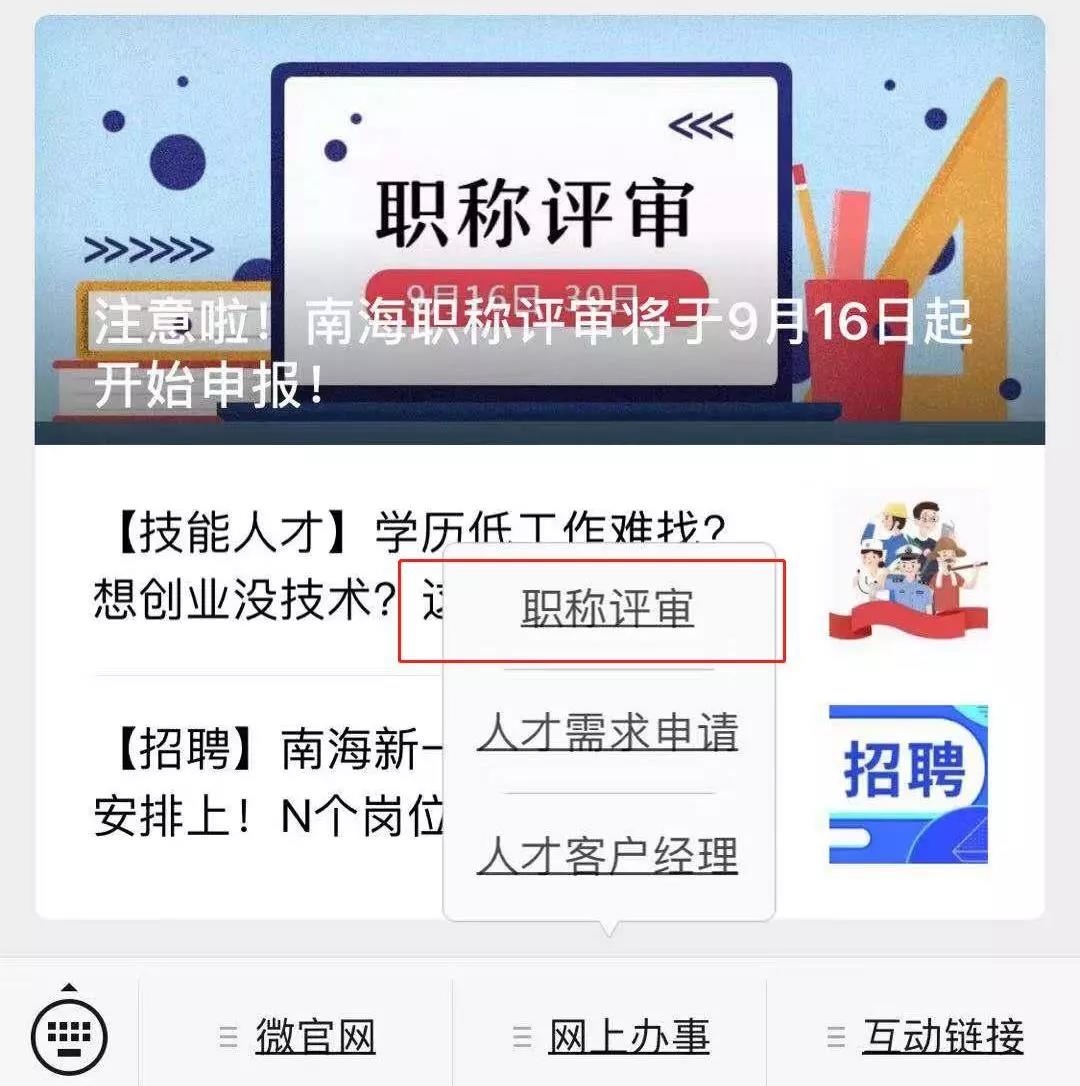Open 人才客户经理 from the popup

tap(607, 856)
